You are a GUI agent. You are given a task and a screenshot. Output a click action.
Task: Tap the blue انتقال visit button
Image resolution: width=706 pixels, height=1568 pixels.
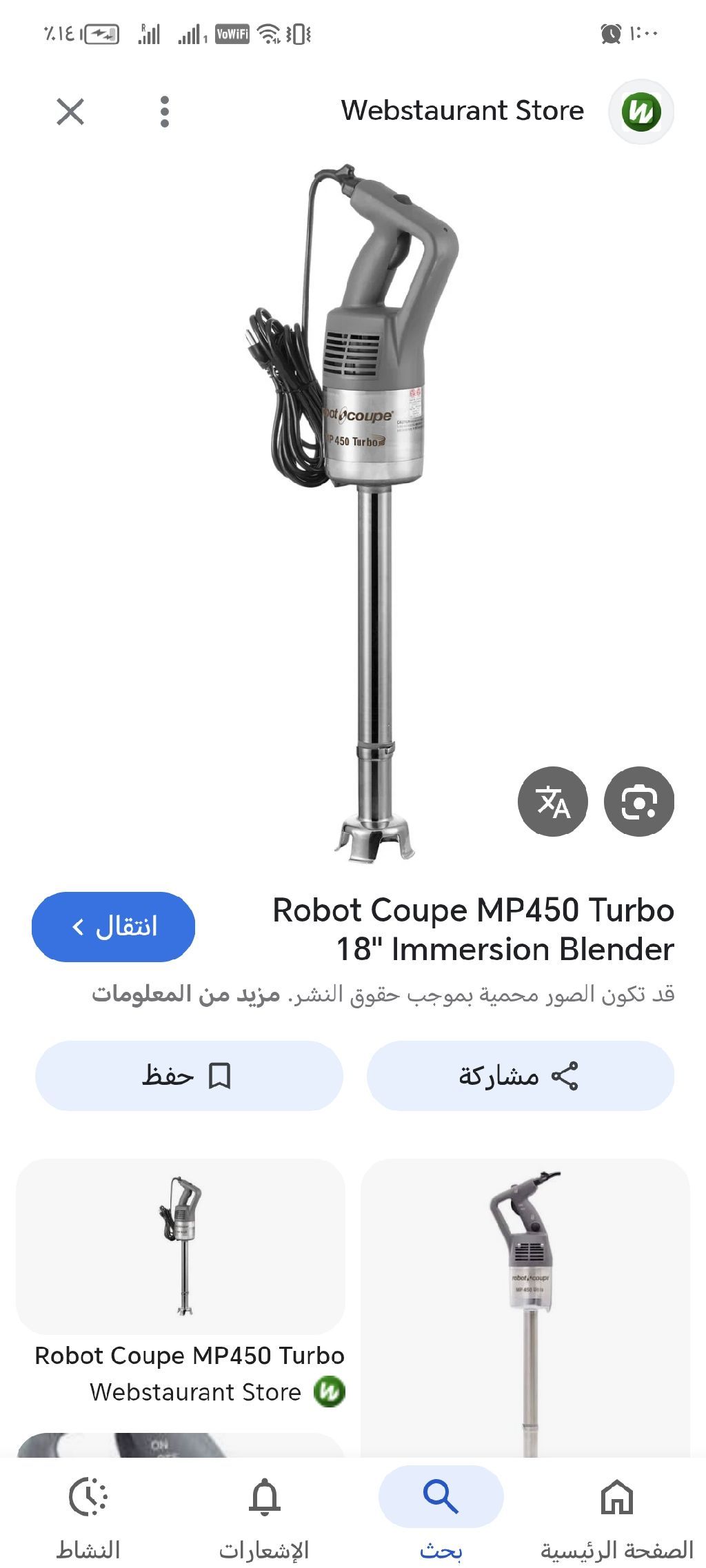click(114, 927)
